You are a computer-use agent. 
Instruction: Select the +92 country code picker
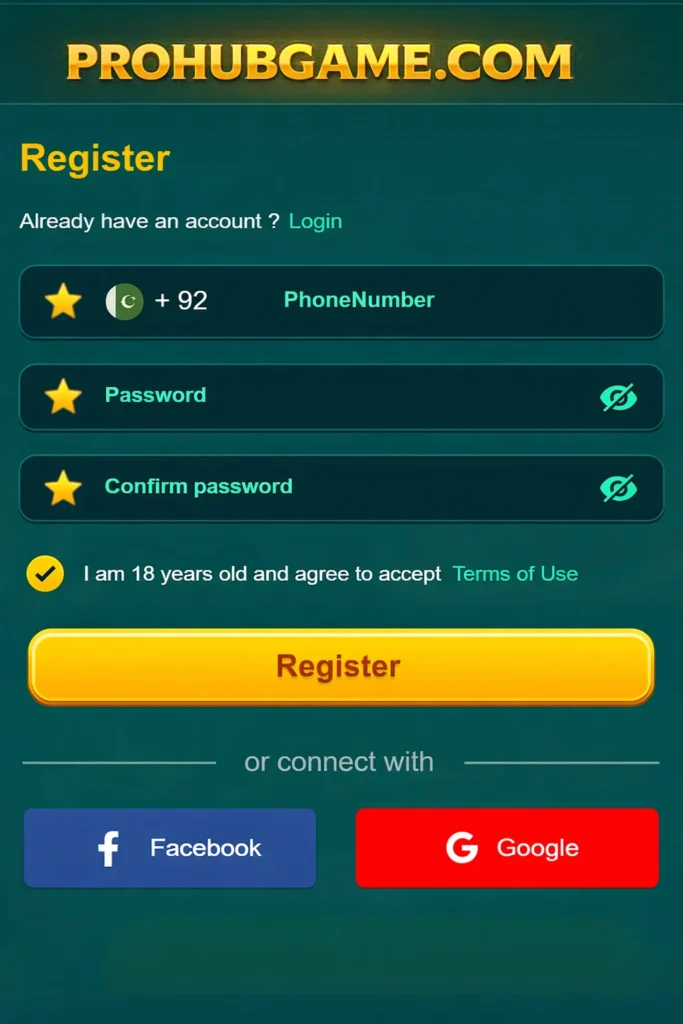pyautogui.click(x=157, y=300)
